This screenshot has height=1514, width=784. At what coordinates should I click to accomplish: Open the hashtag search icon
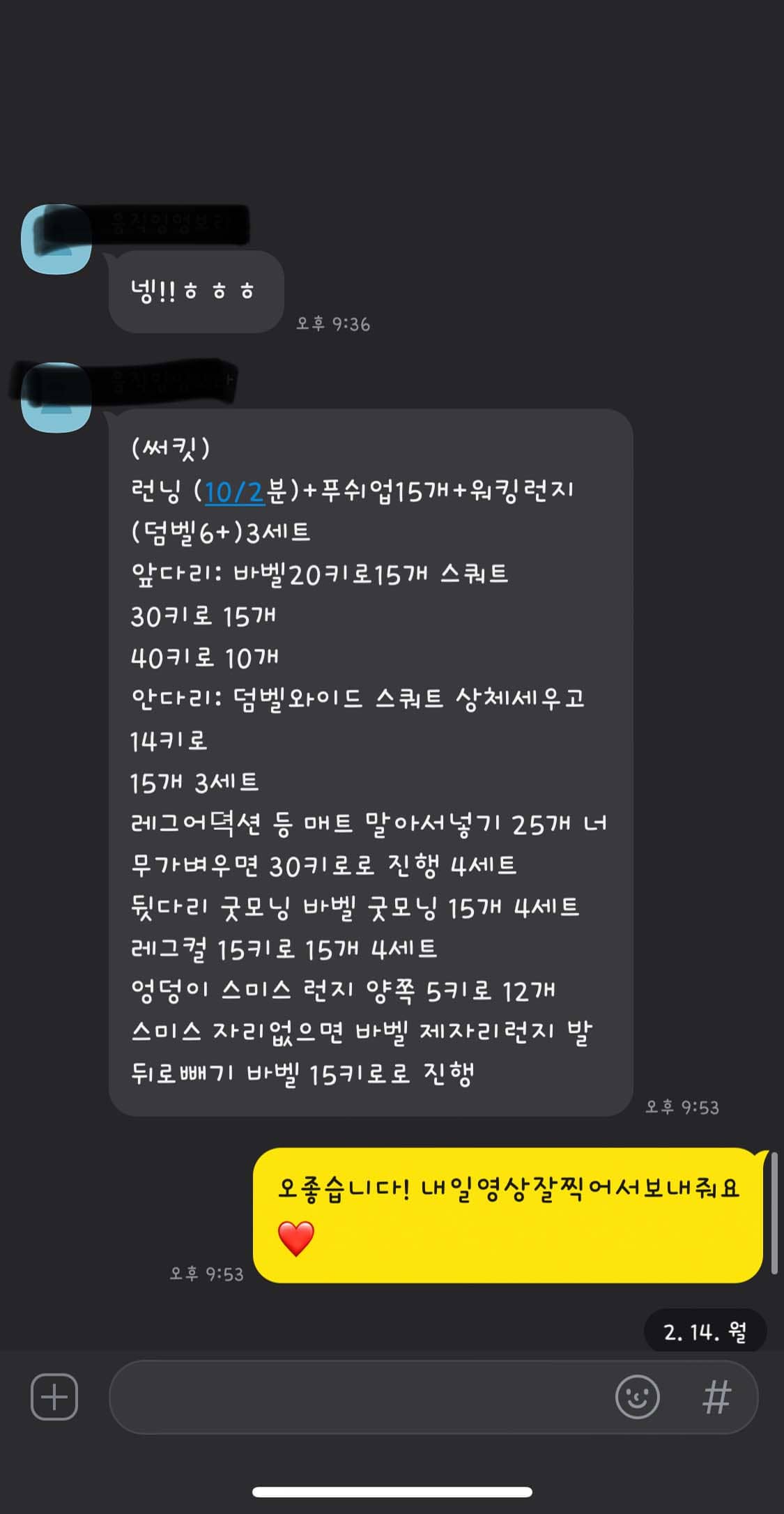pyautogui.click(x=716, y=1397)
